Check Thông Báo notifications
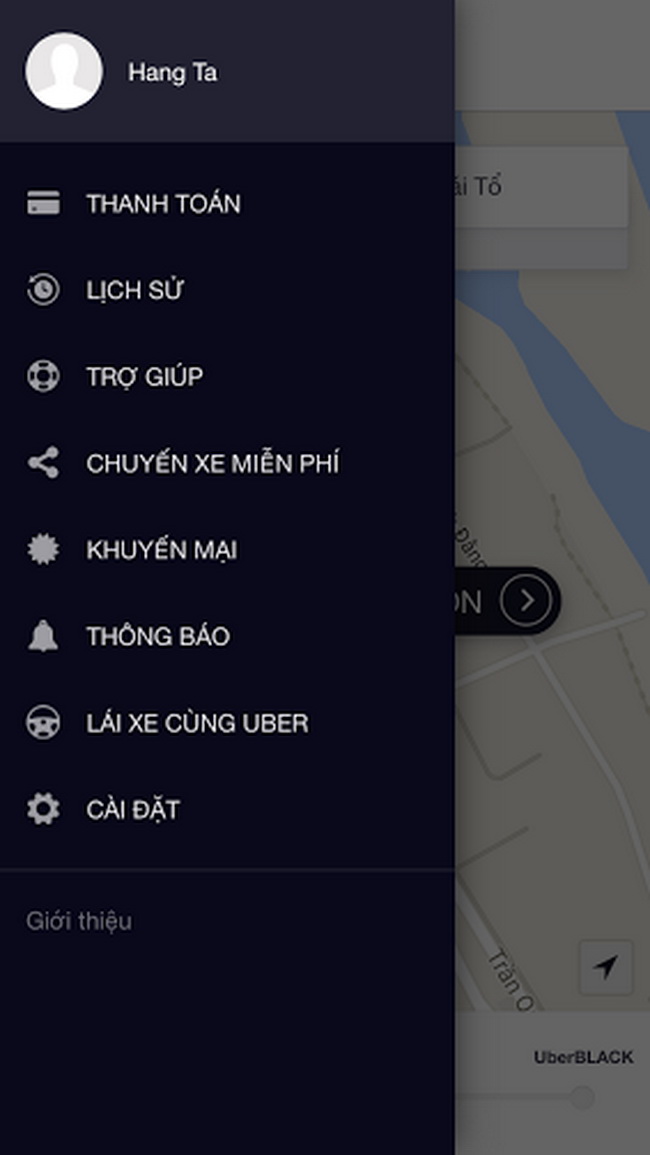The image size is (650, 1155). [x=157, y=637]
